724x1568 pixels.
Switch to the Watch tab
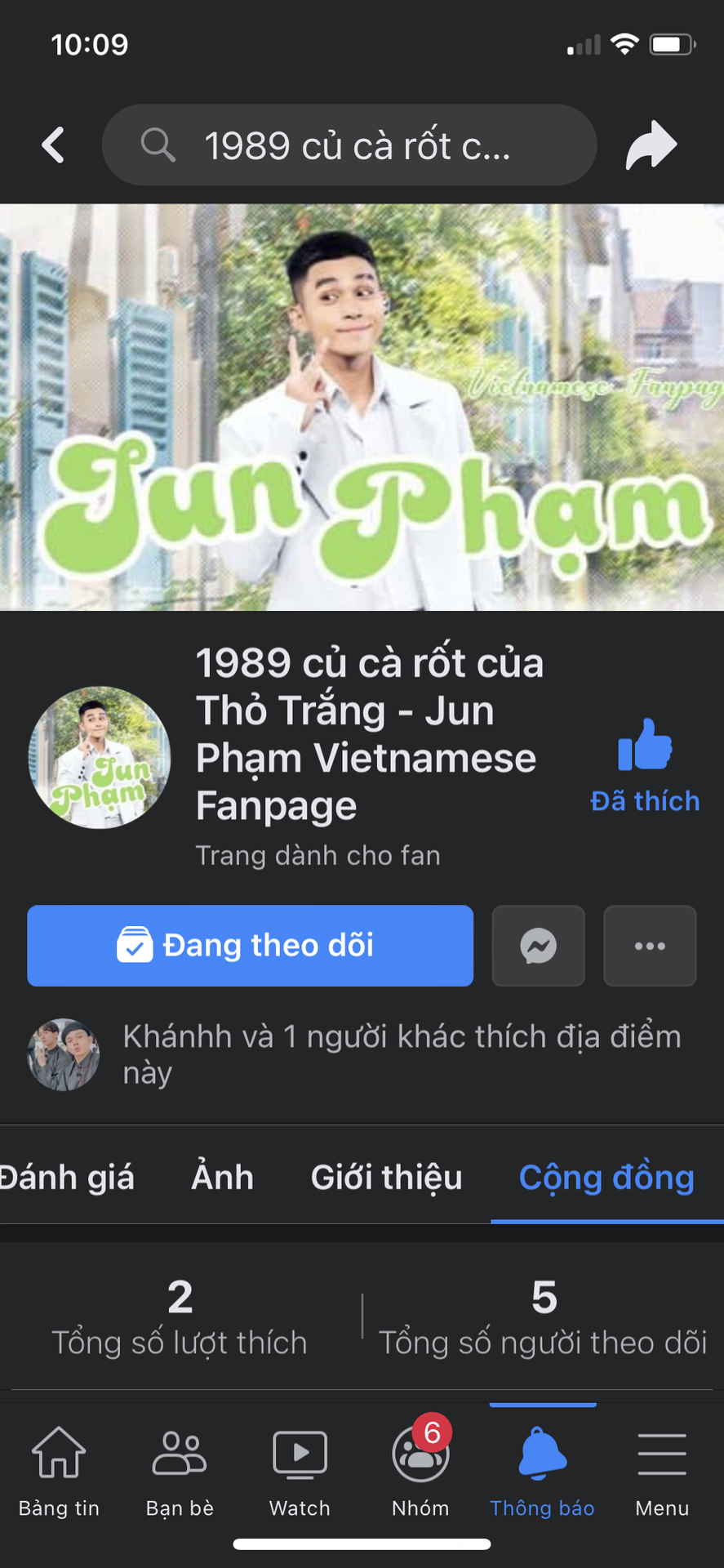pyautogui.click(x=300, y=1471)
